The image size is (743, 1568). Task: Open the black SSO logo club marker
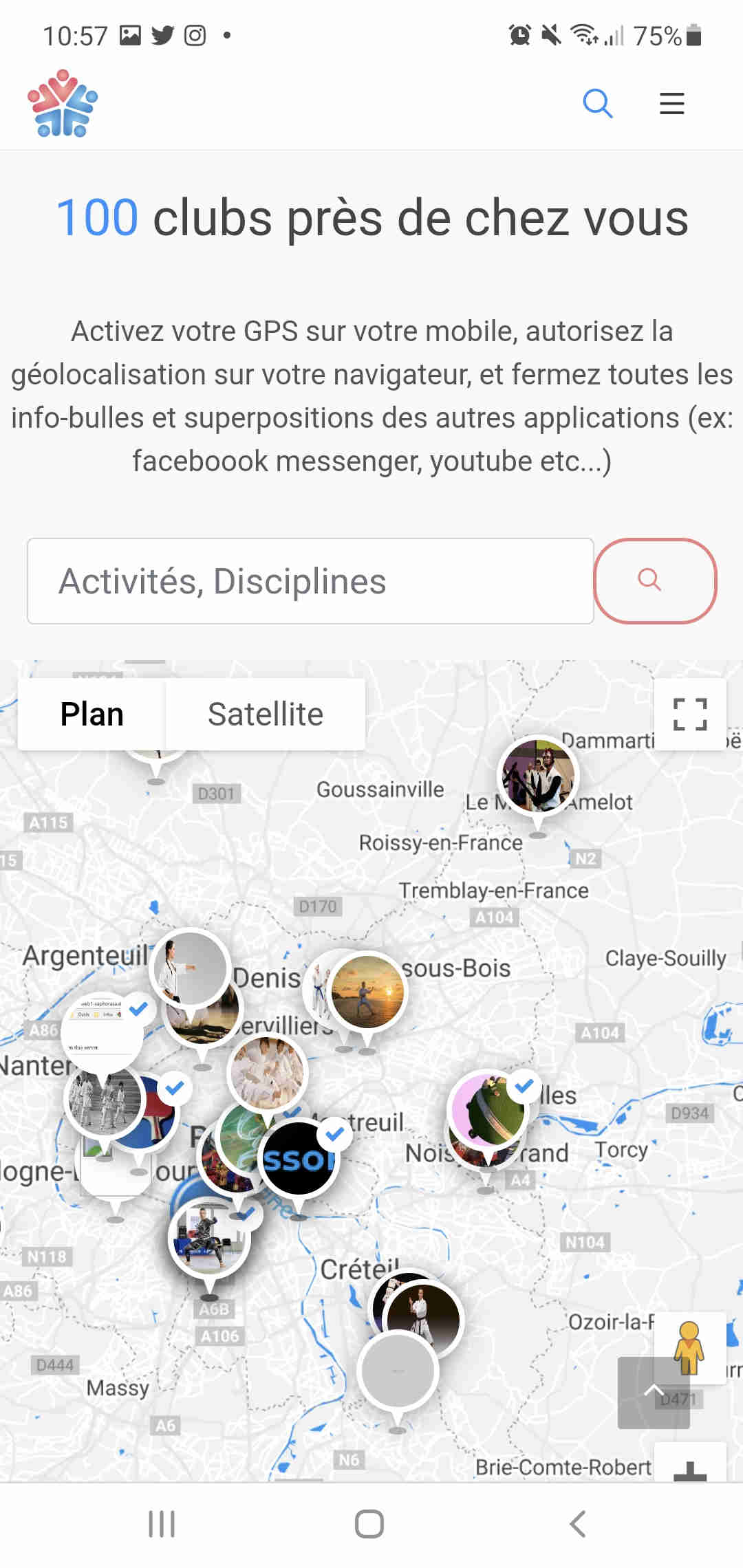(298, 1160)
